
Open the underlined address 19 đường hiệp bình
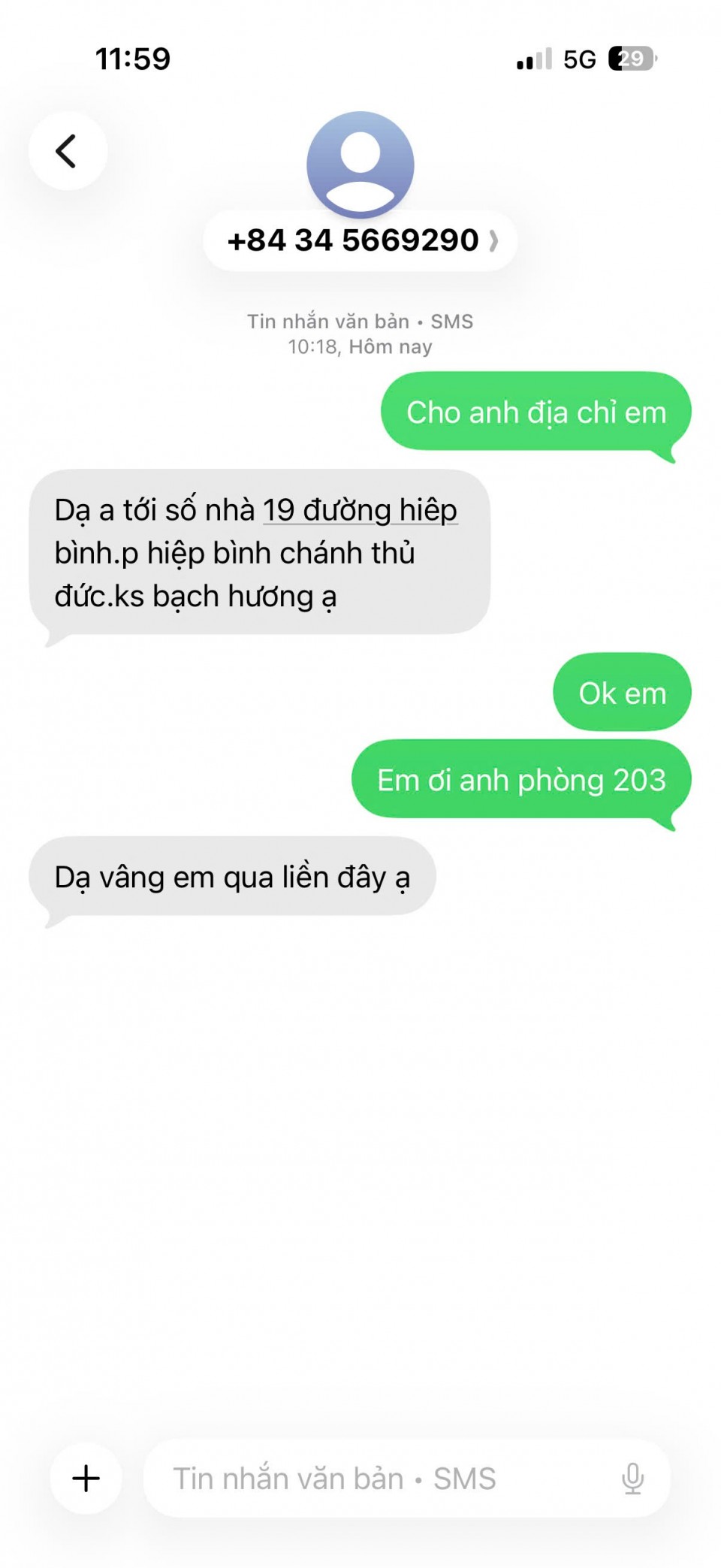pos(360,511)
